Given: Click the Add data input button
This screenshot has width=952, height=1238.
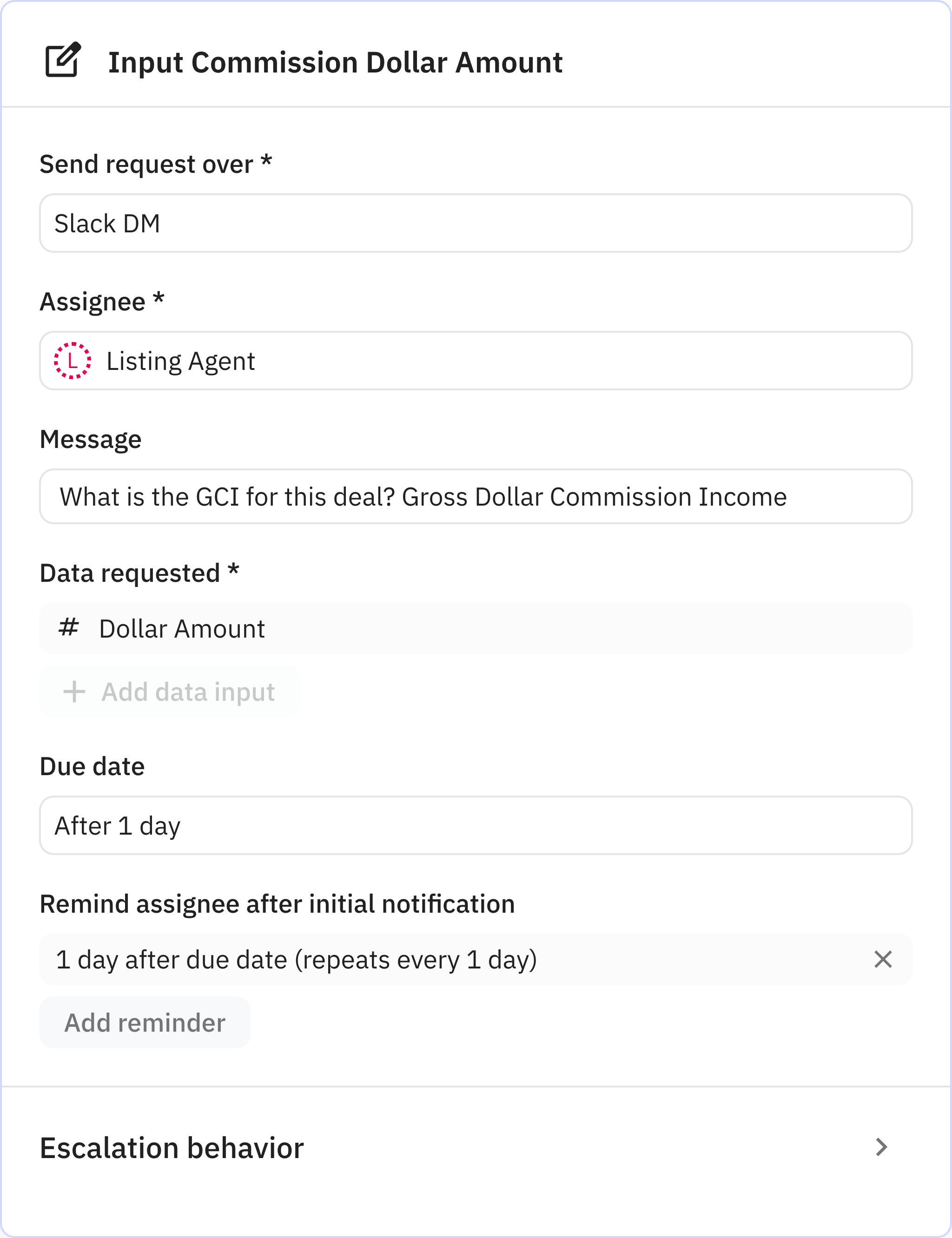Looking at the screenshot, I should [170, 691].
